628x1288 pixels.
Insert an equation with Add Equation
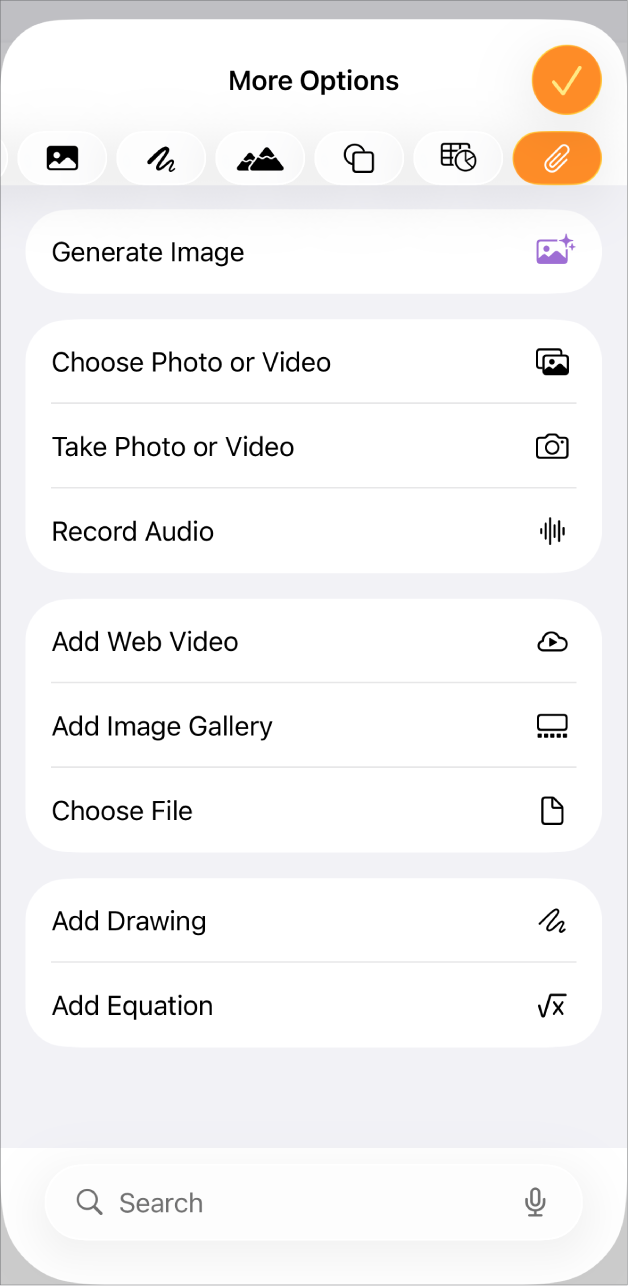(313, 1005)
